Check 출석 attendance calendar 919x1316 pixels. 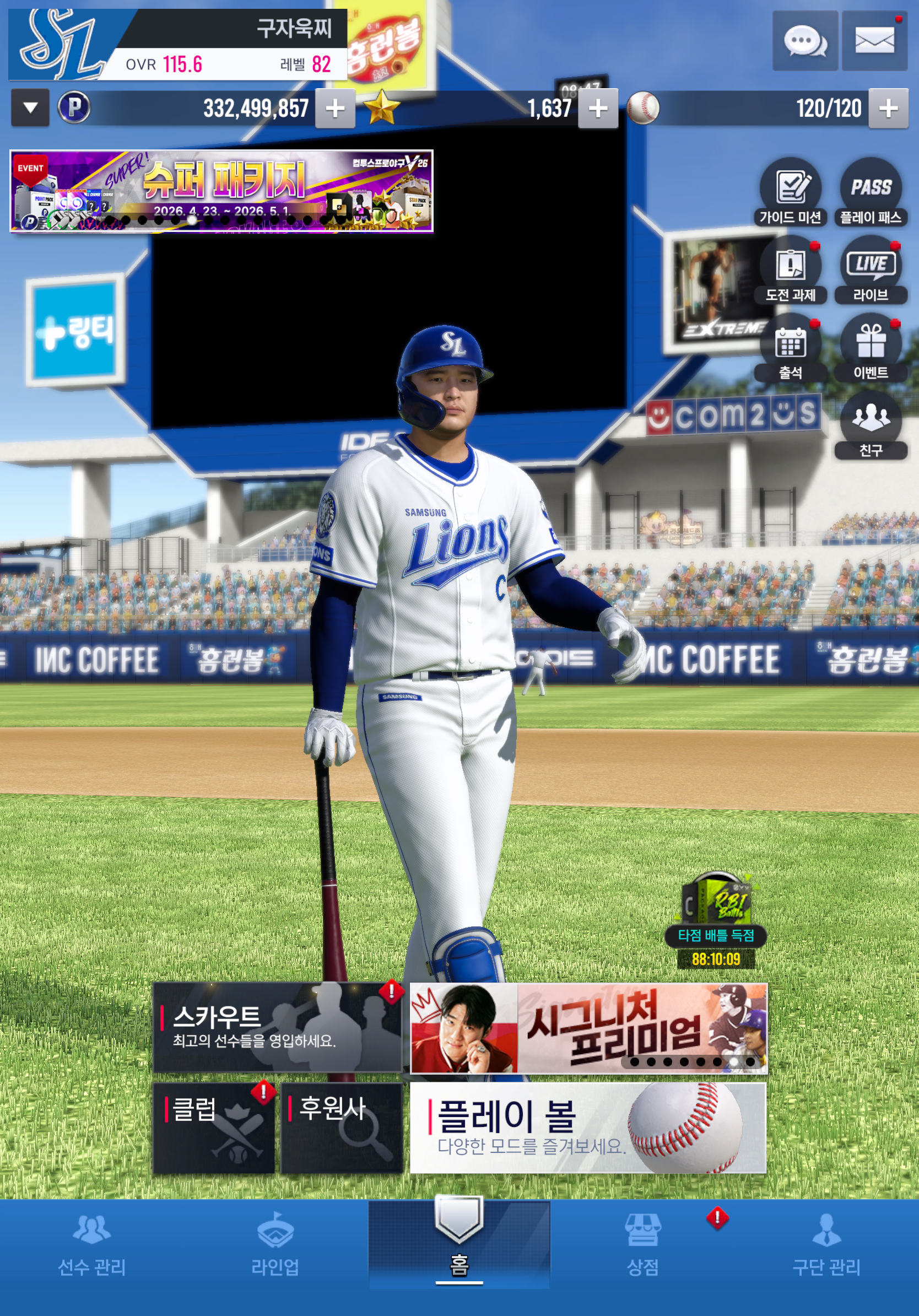tap(790, 348)
